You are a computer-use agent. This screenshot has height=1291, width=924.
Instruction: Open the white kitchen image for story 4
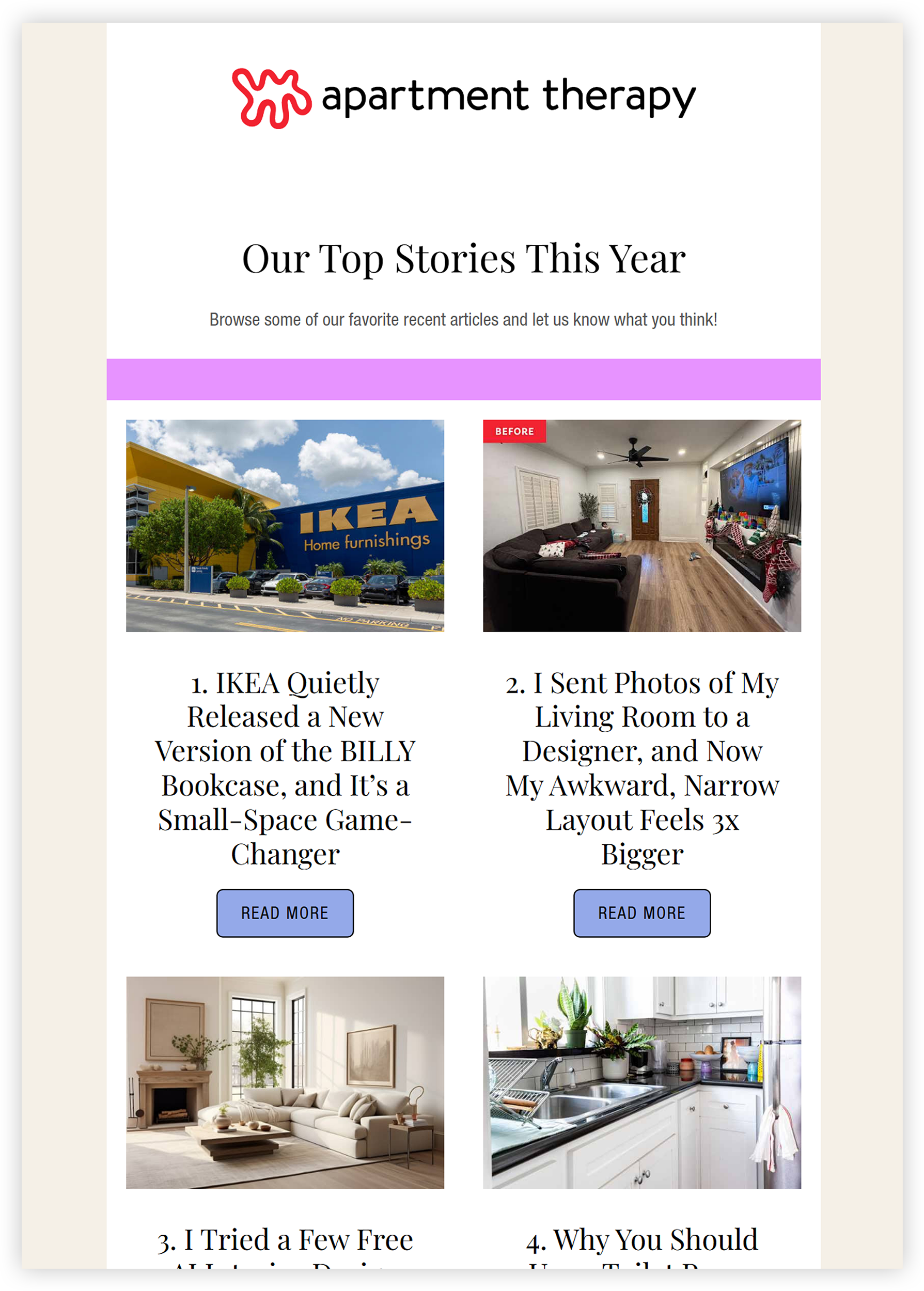(641, 1082)
